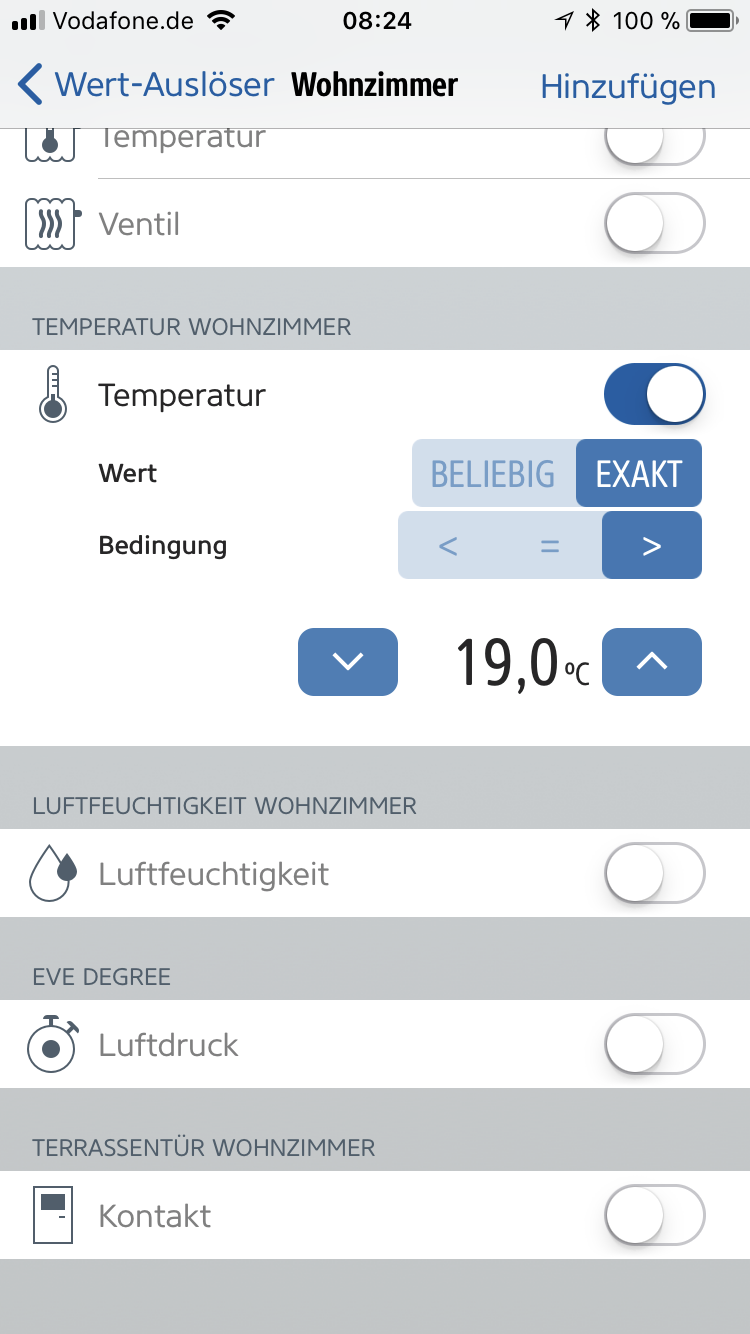Increase the temperature above 19,0 °C
Screen dimensions: 750x1334
pyautogui.click(x=652, y=661)
